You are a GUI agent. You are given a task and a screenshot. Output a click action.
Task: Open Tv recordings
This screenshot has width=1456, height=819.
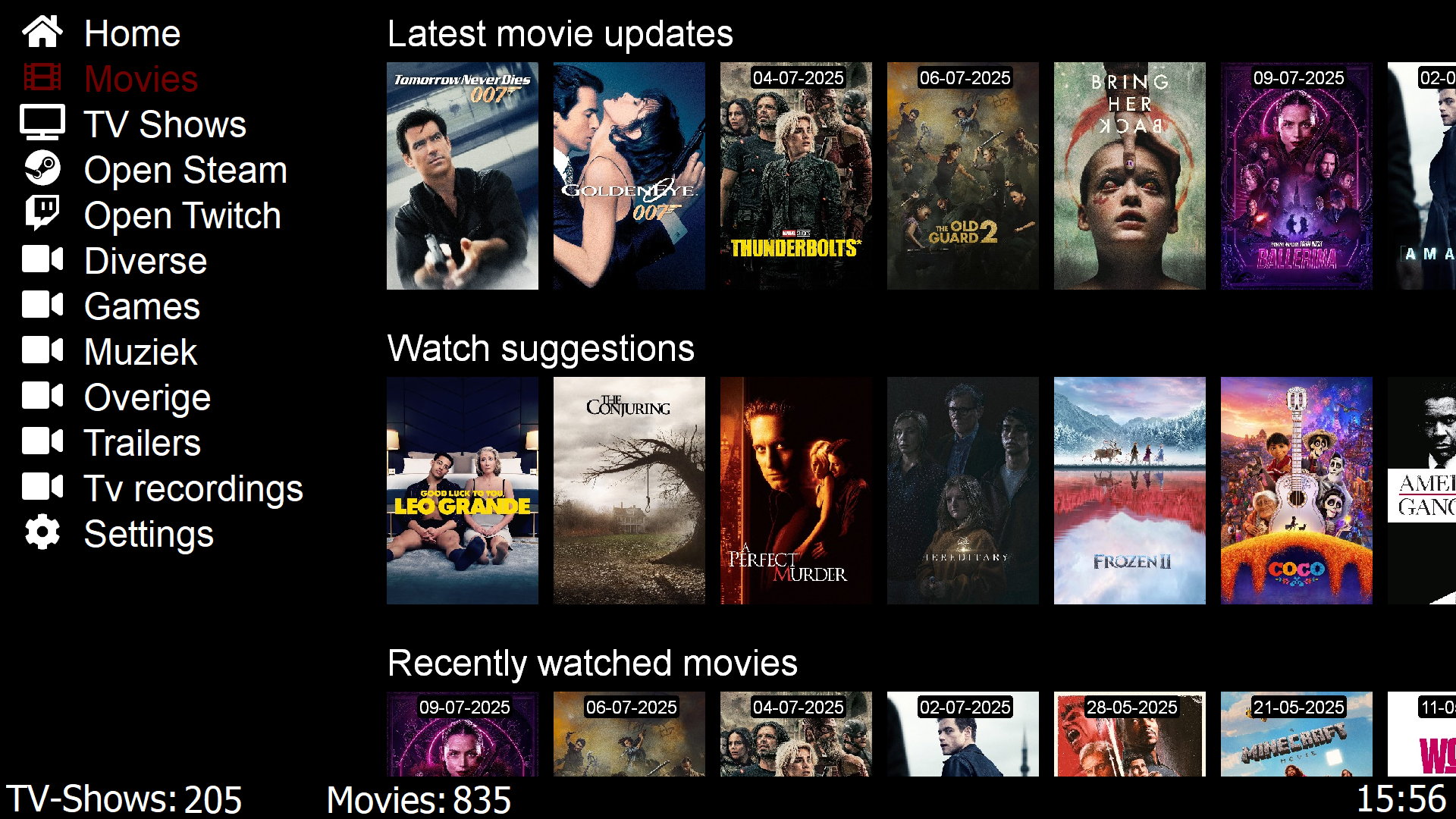tap(193, 488)
